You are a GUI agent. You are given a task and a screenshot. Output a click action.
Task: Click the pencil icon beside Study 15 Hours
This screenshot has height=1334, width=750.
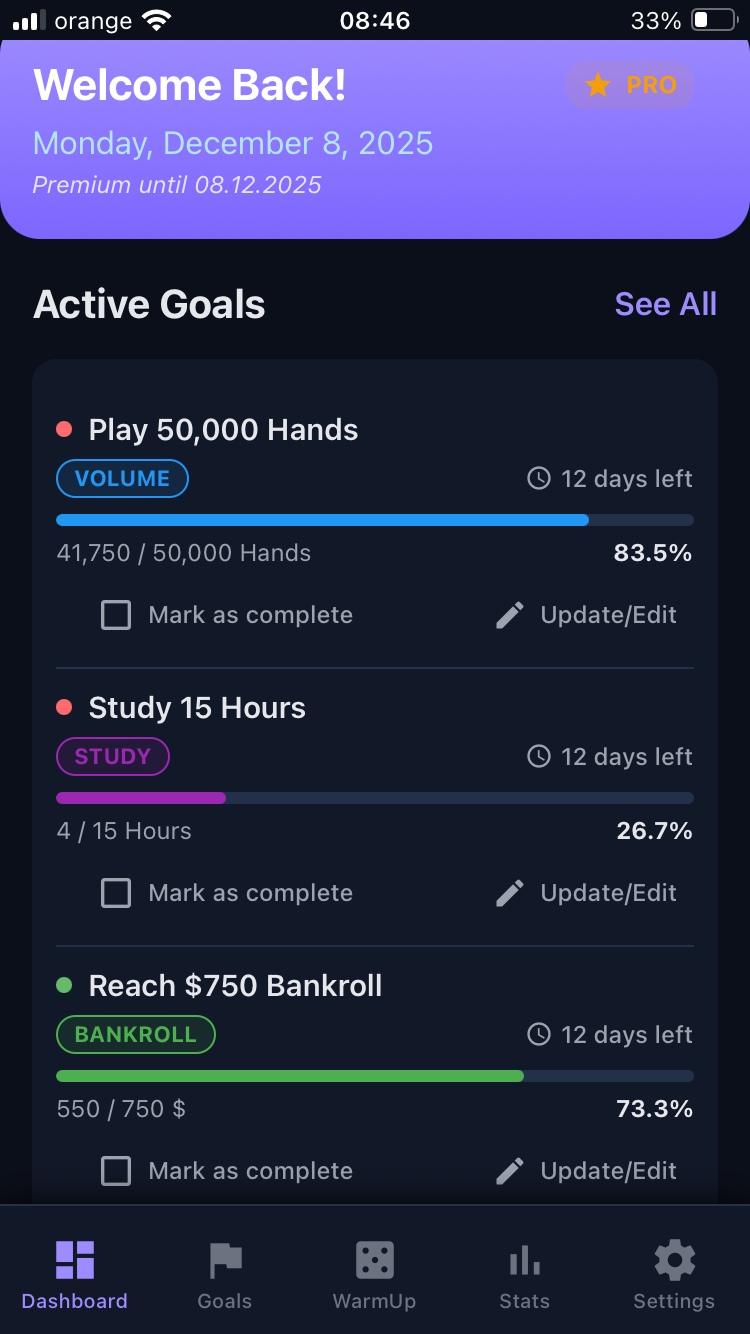click(x=510, y=892)
